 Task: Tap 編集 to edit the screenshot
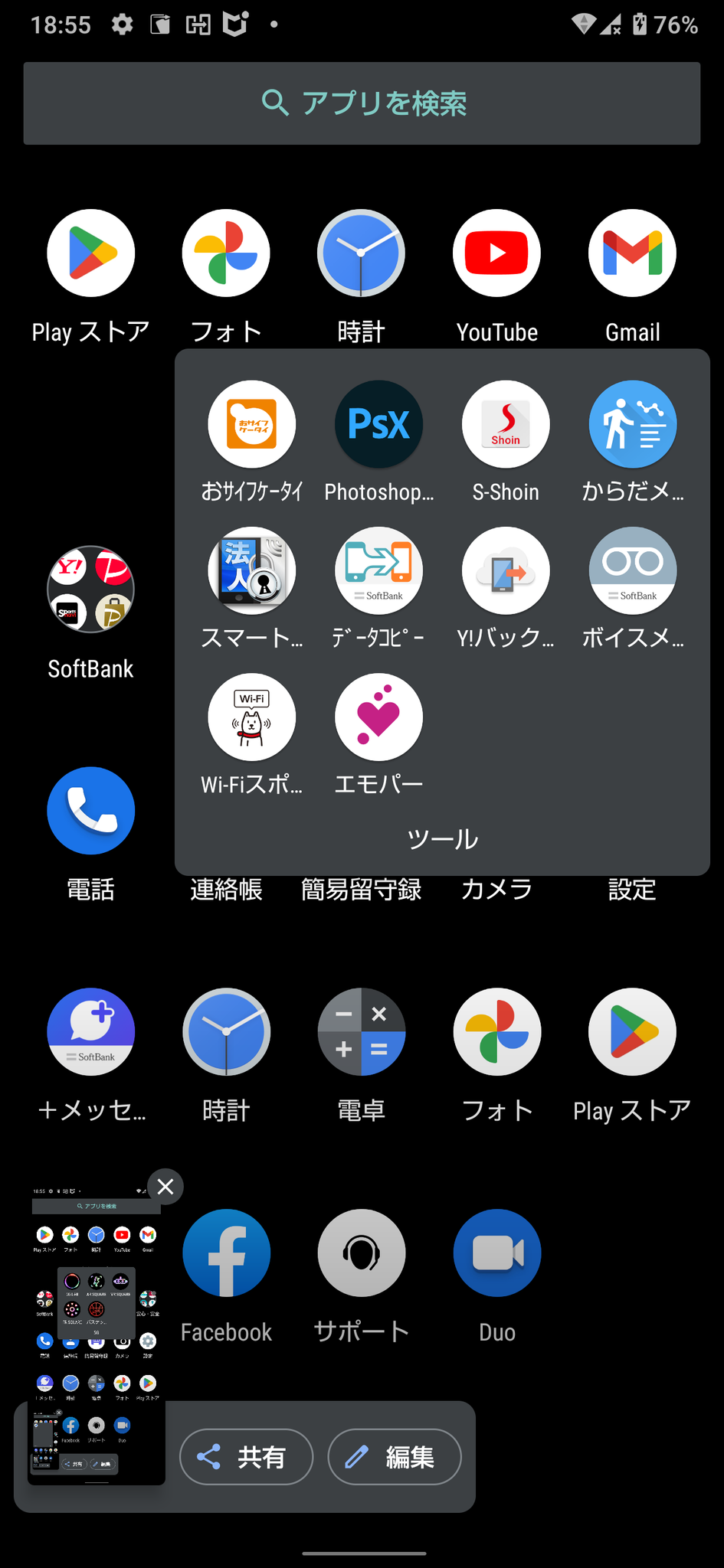pos(394,1458)
